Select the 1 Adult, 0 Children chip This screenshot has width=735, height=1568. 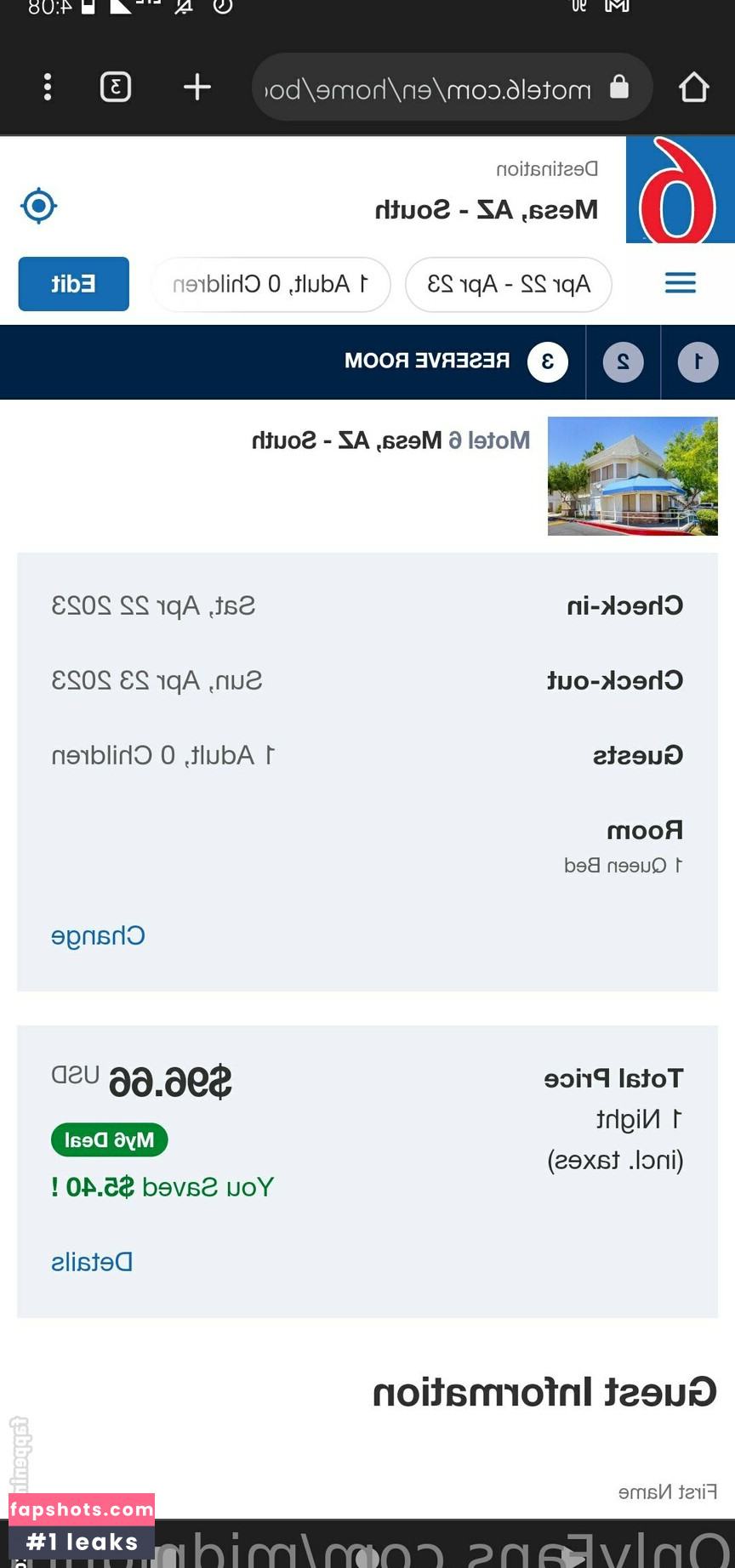click(271, 284)
